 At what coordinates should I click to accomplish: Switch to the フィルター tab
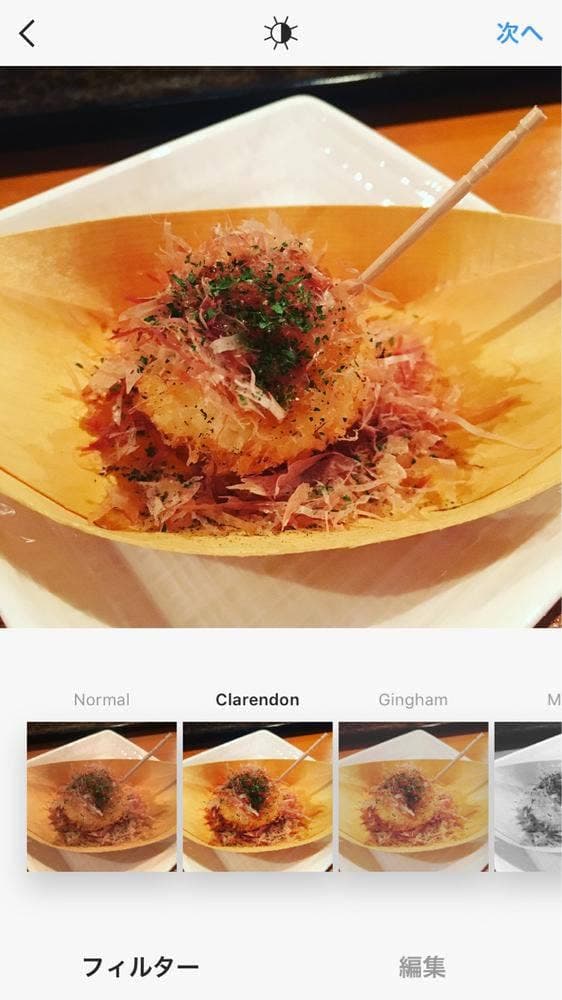point(140,967)
